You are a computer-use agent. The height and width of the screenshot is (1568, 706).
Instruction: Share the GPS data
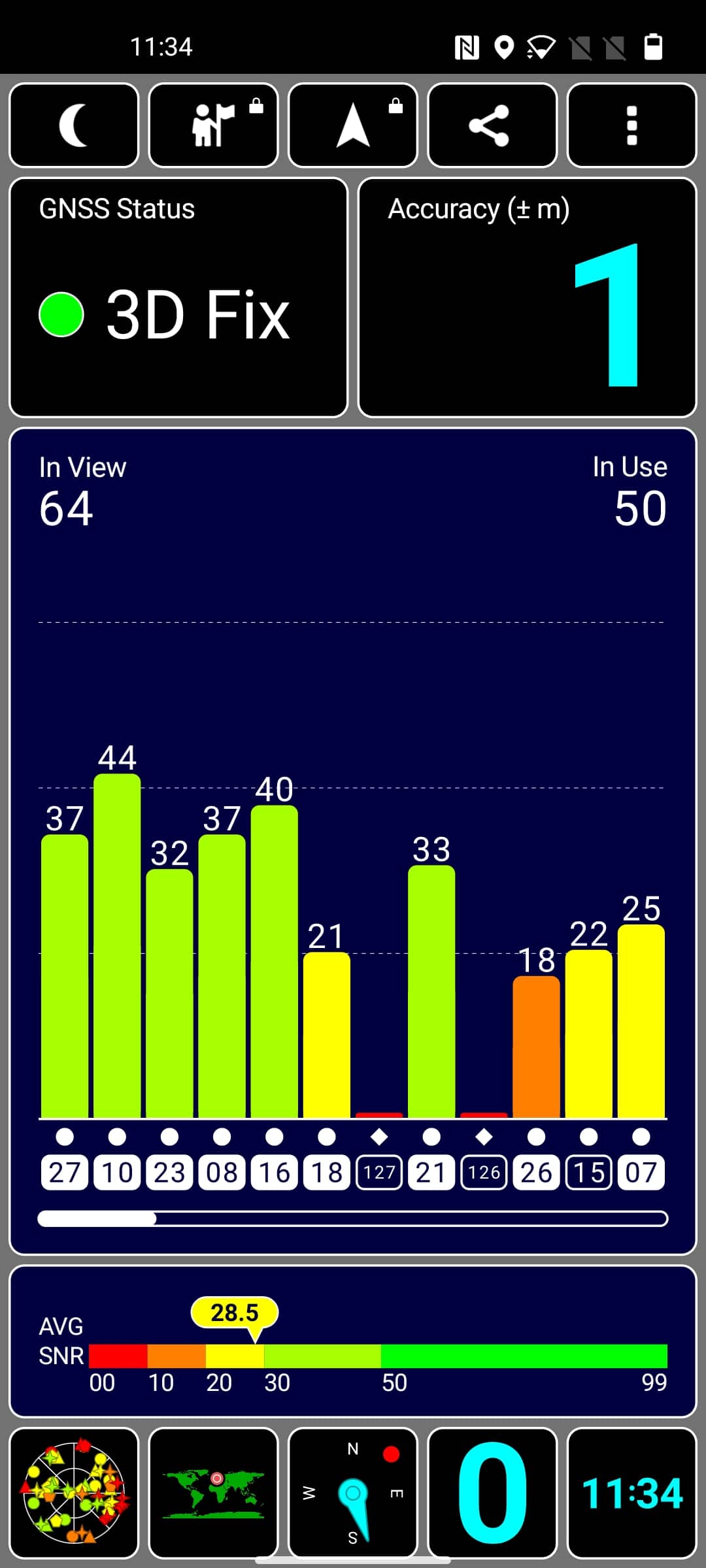tap(492, 125)
